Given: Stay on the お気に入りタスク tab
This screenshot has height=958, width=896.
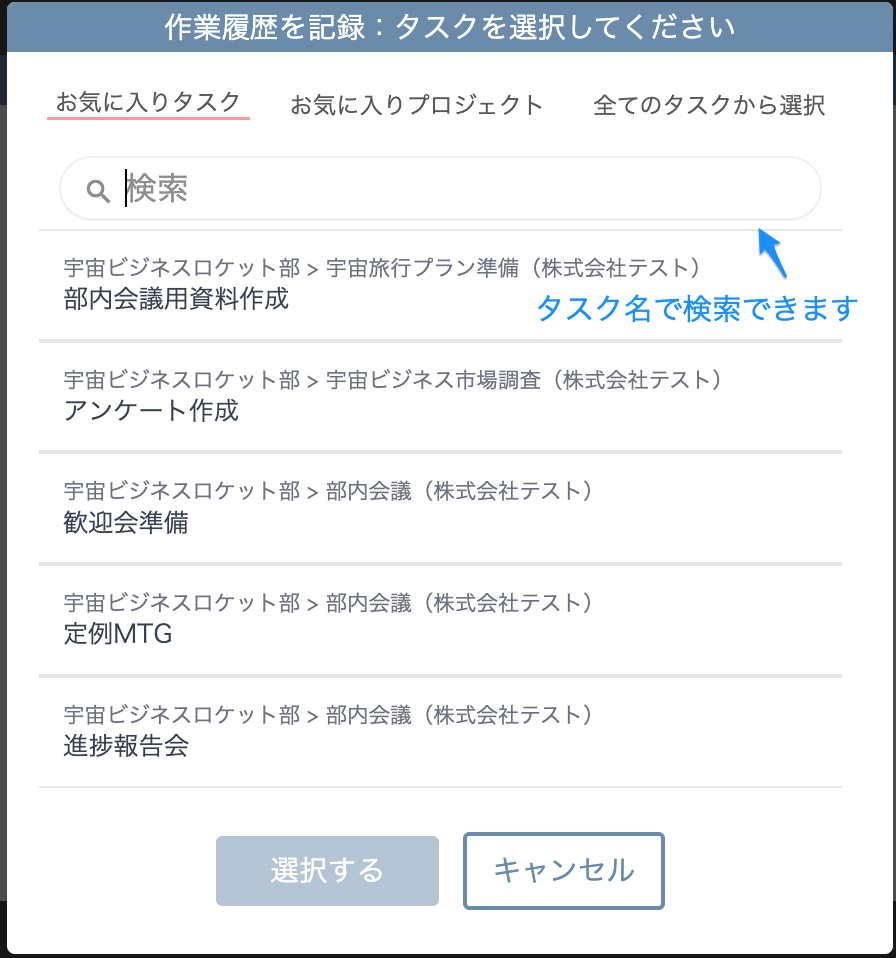Looking at the screenshot, I should click(x=148, y=101).
